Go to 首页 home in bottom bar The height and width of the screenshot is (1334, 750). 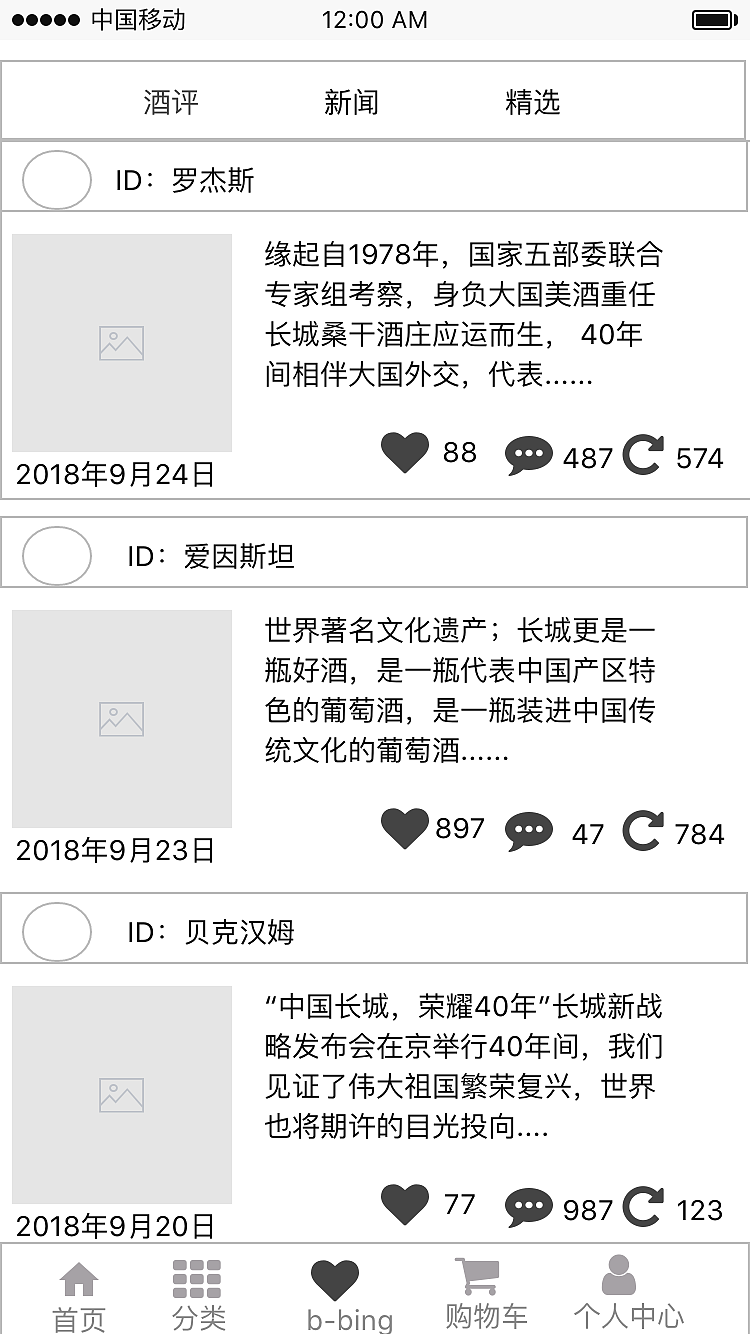click(78, 1290)
